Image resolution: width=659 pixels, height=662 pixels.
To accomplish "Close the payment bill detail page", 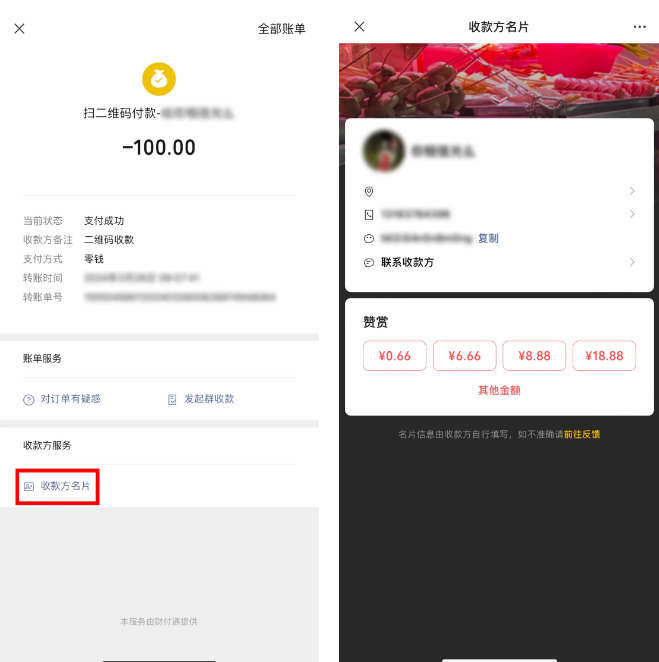I will tap(19, 29).
